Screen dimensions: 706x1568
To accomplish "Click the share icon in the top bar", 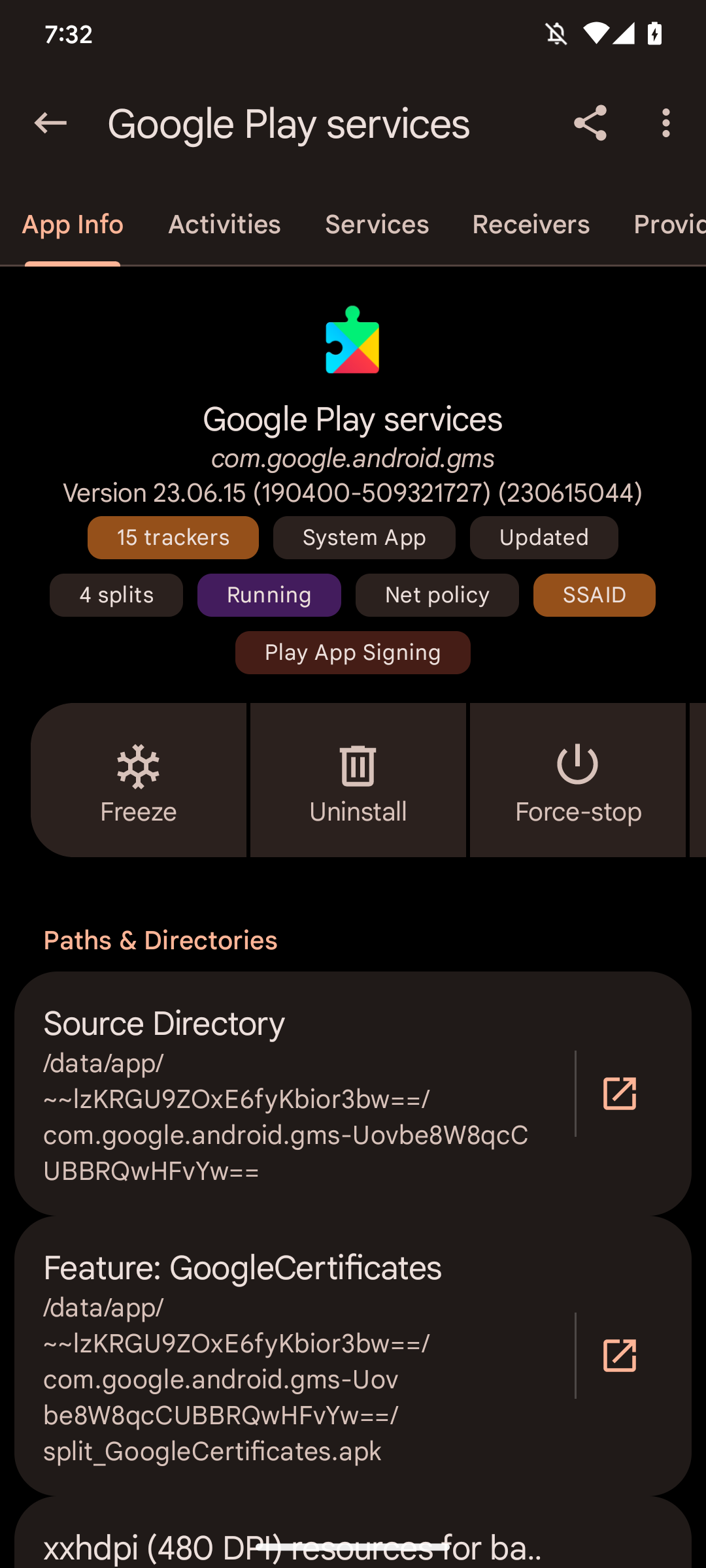I will (590, 124).
